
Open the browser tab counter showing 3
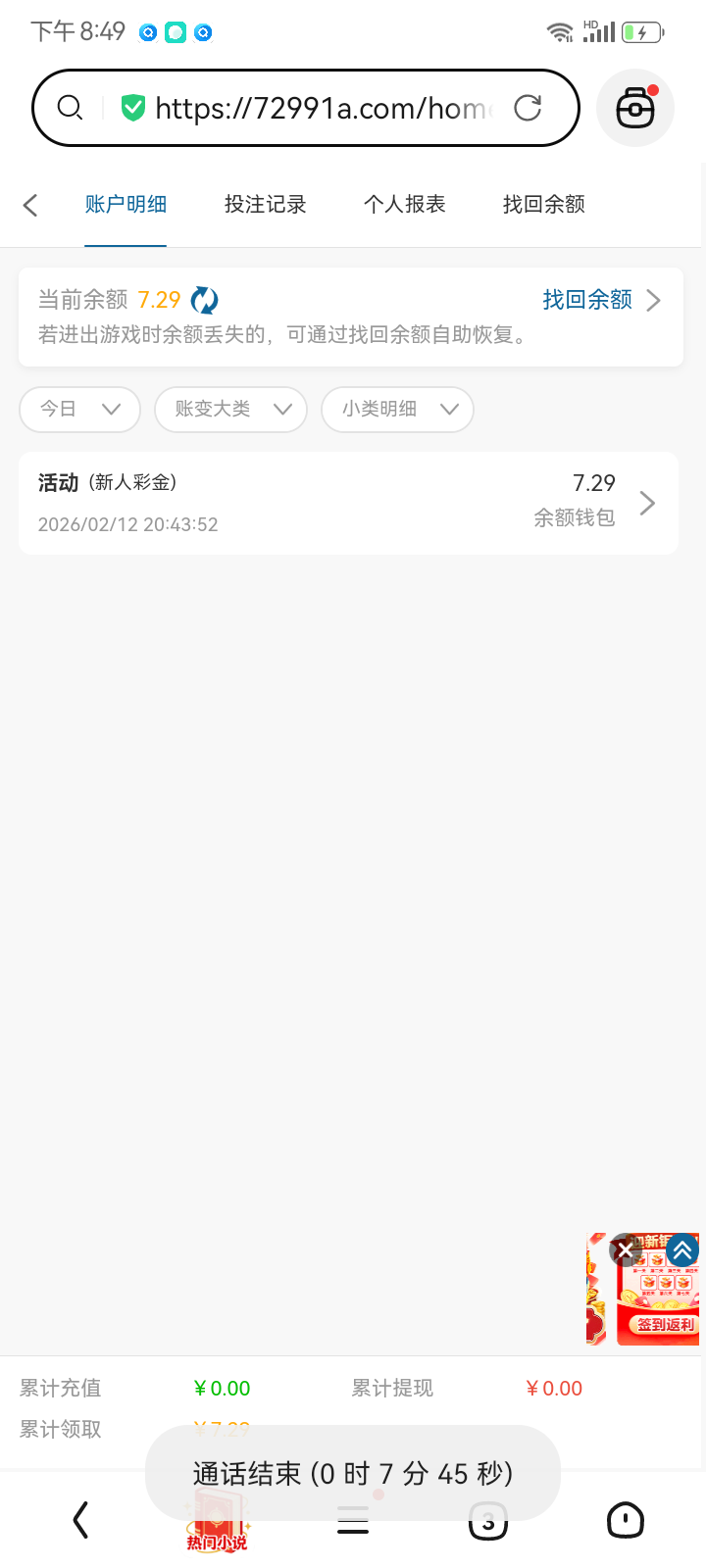tap(487, 1520)
